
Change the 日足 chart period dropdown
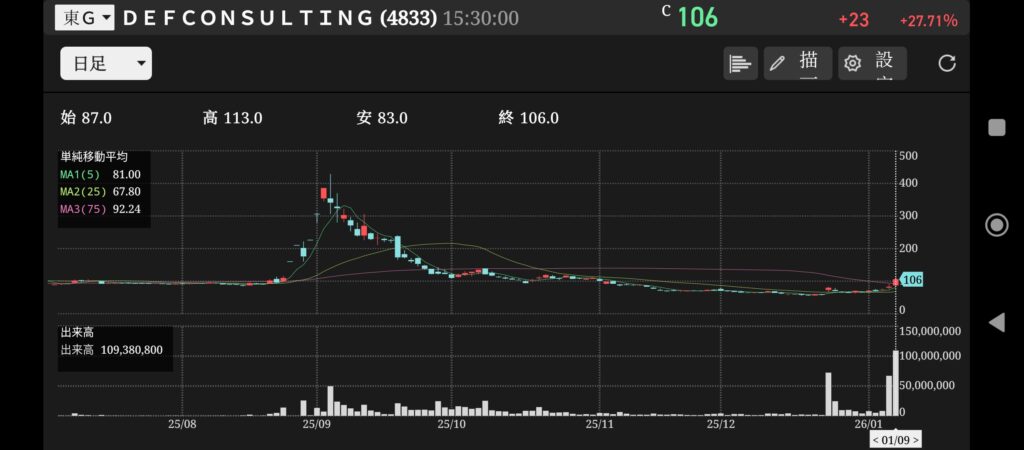(106, 64)
